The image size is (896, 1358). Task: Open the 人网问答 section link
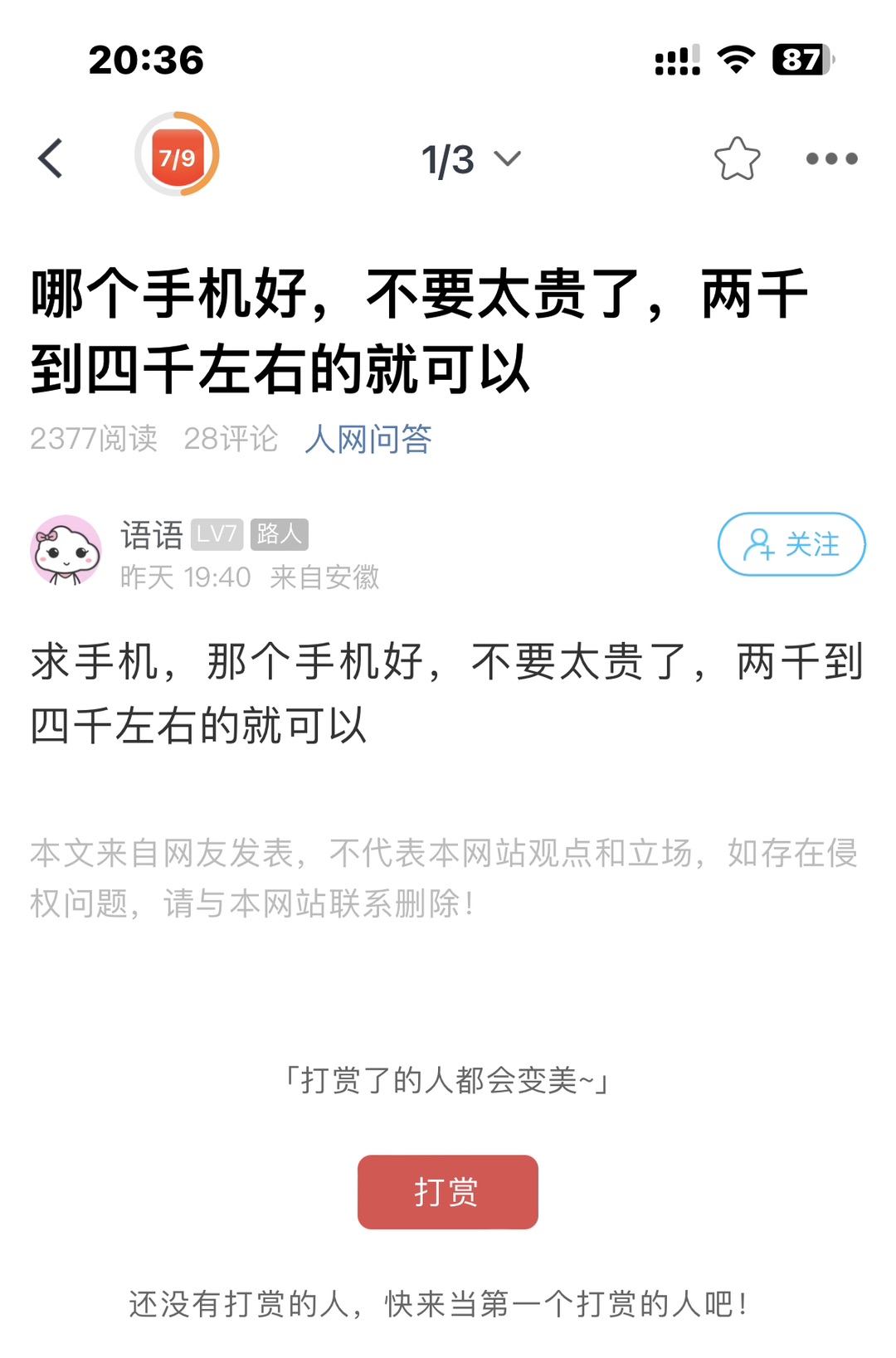click(x=368, y=439)
